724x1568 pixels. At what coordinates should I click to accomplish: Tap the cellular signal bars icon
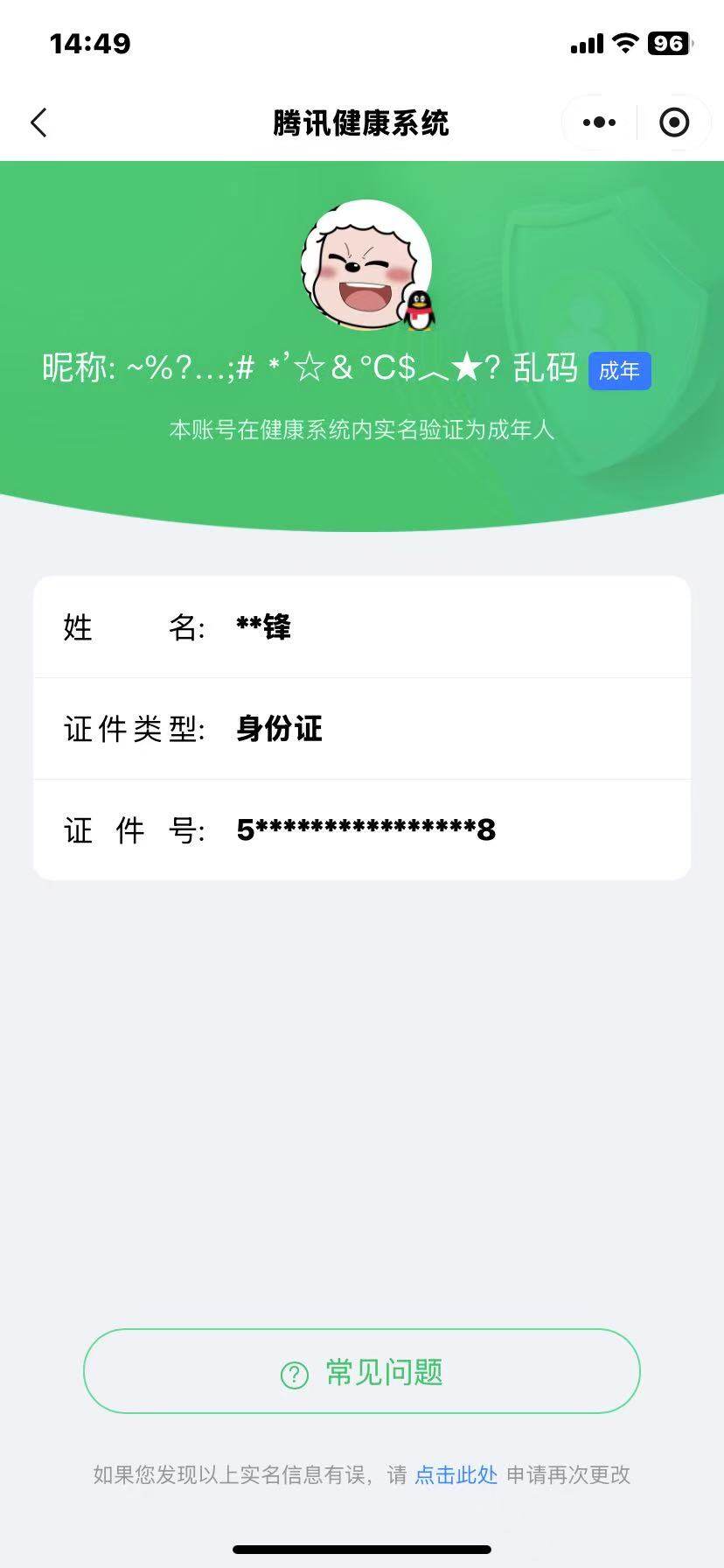pyautogui.click(x=585, y=42)
